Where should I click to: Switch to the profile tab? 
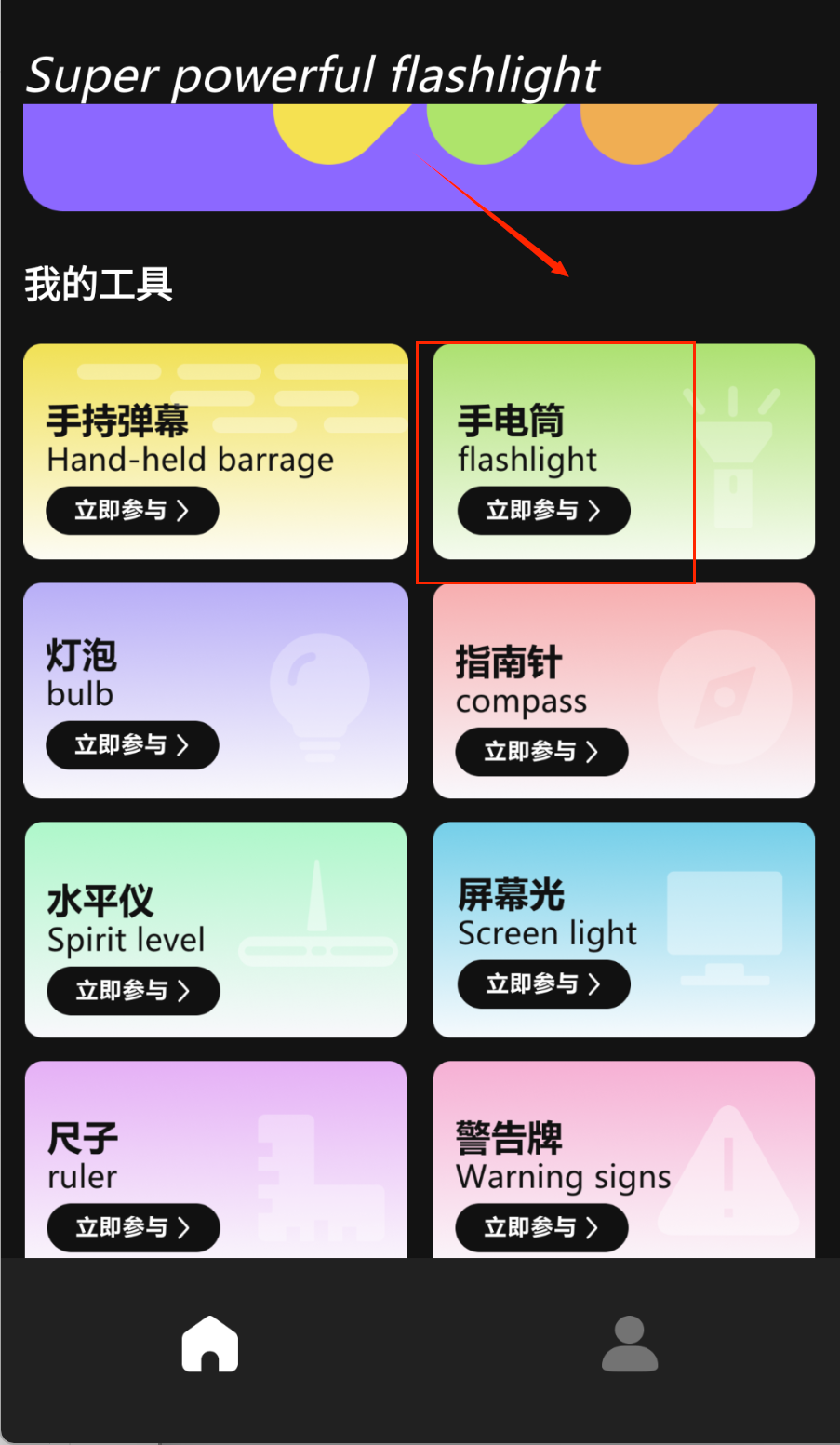[630, 1344]
